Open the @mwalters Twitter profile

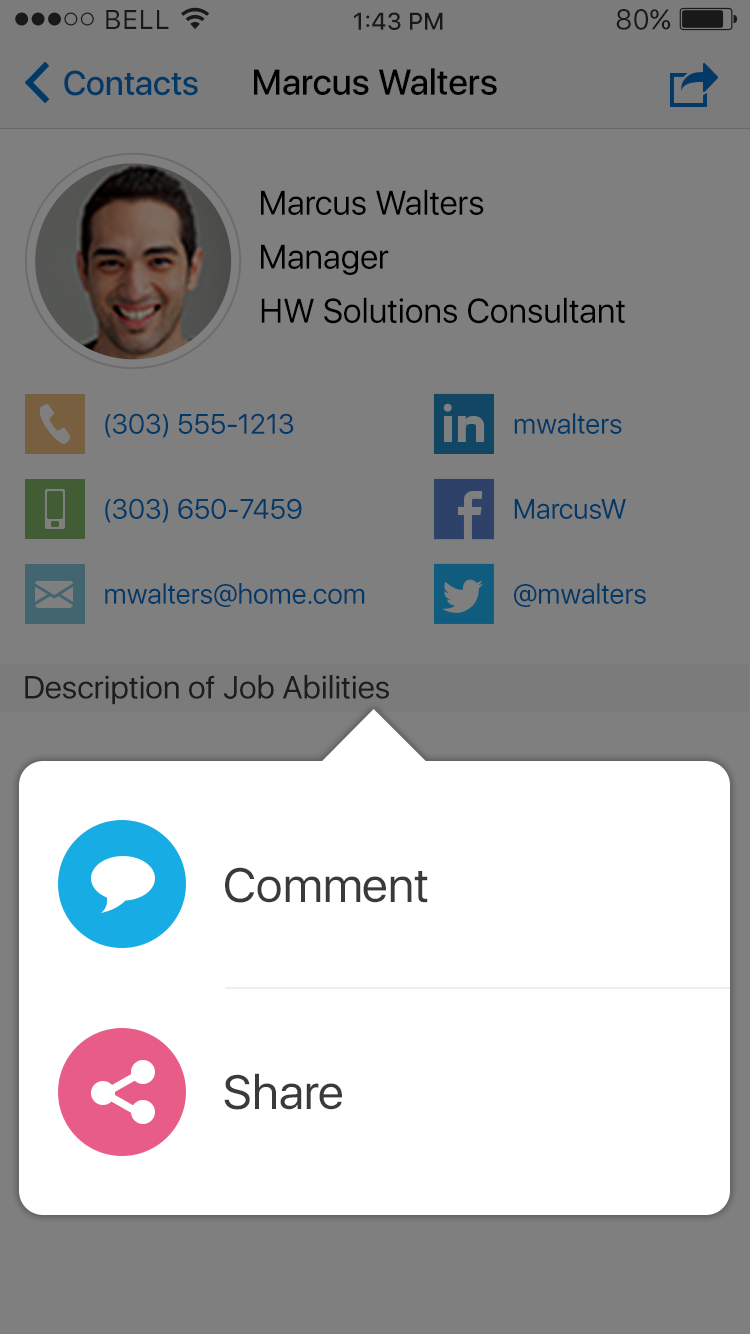[579, 594]
